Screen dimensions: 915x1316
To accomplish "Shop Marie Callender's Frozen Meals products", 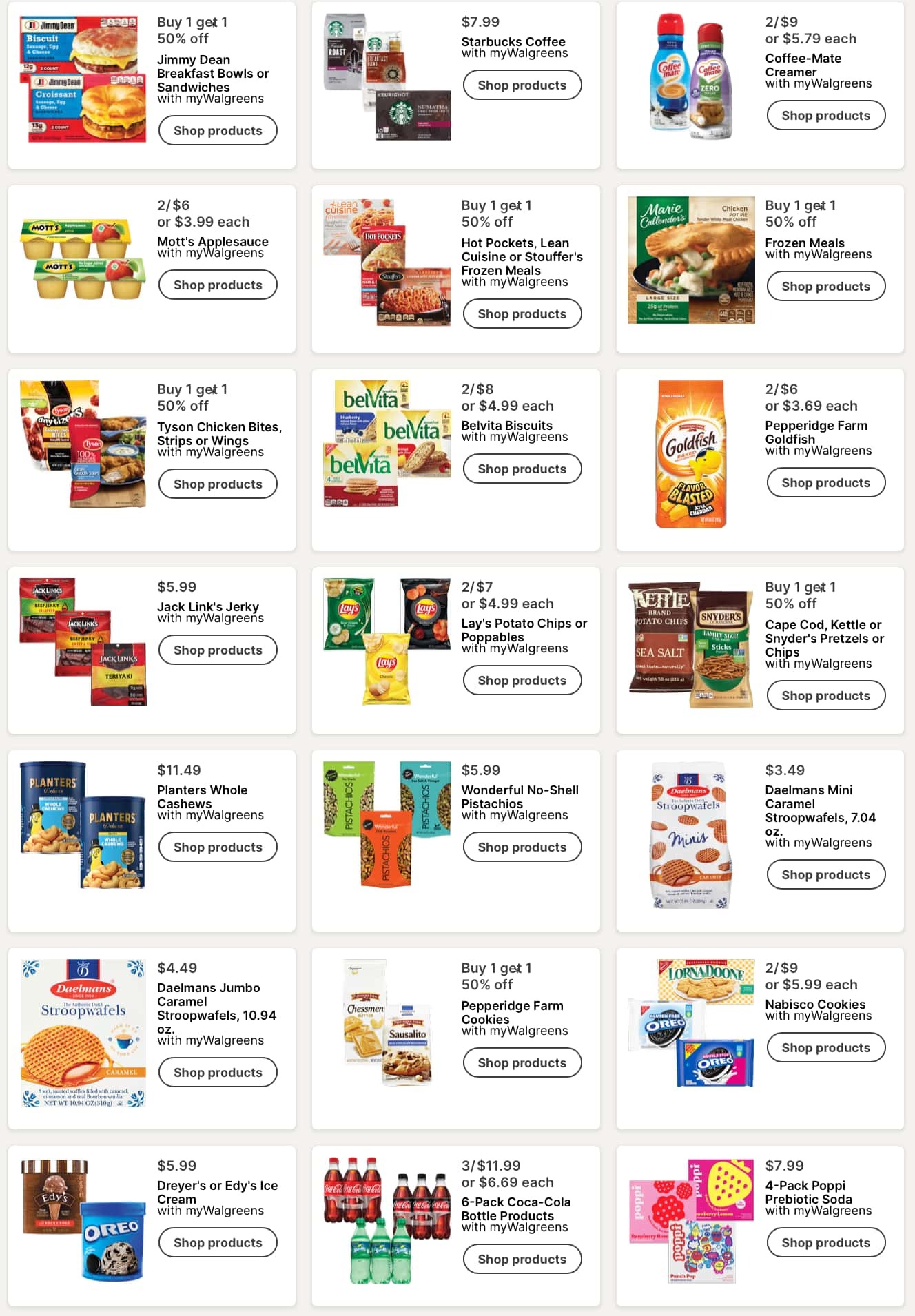I will click(x=825, y=287).
